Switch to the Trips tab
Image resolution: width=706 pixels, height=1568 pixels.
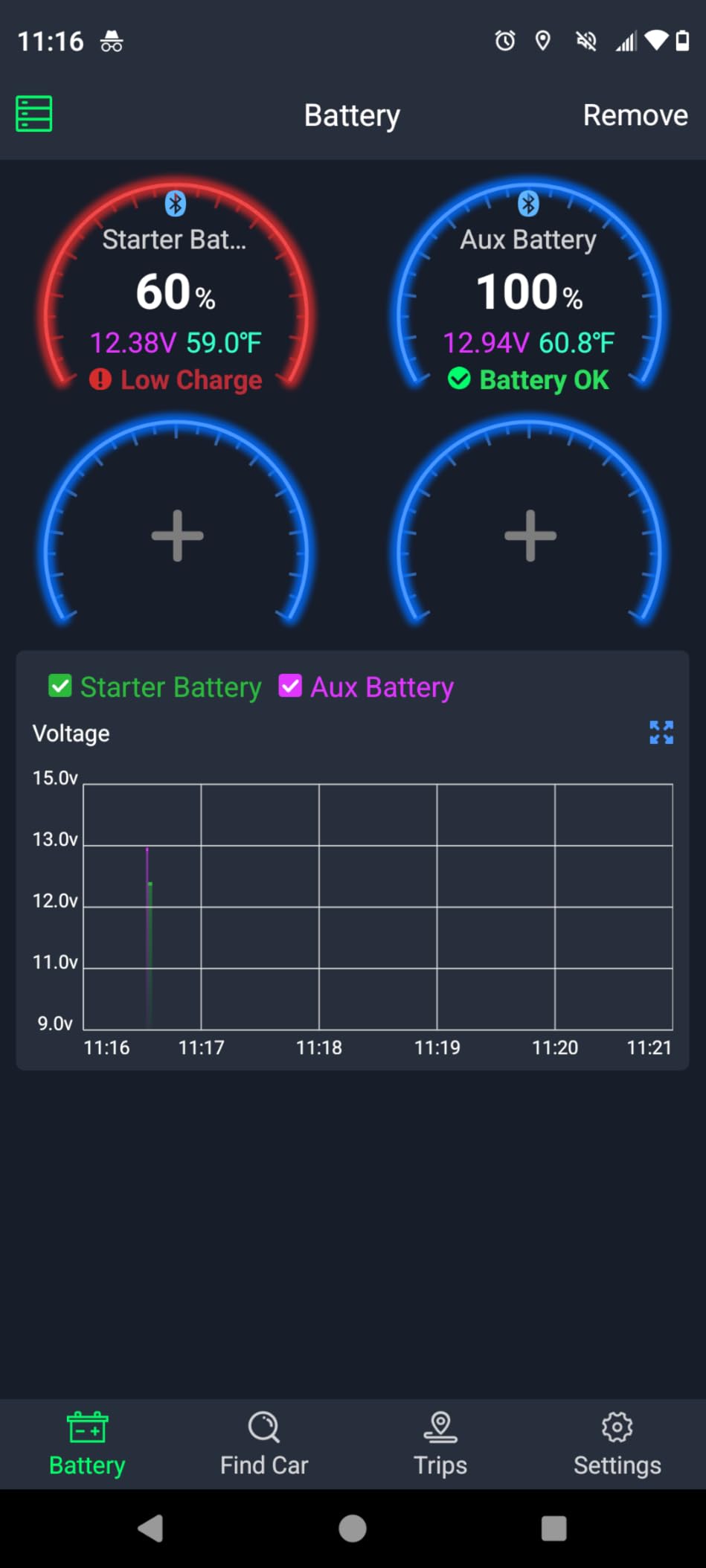pos(440,1444)
